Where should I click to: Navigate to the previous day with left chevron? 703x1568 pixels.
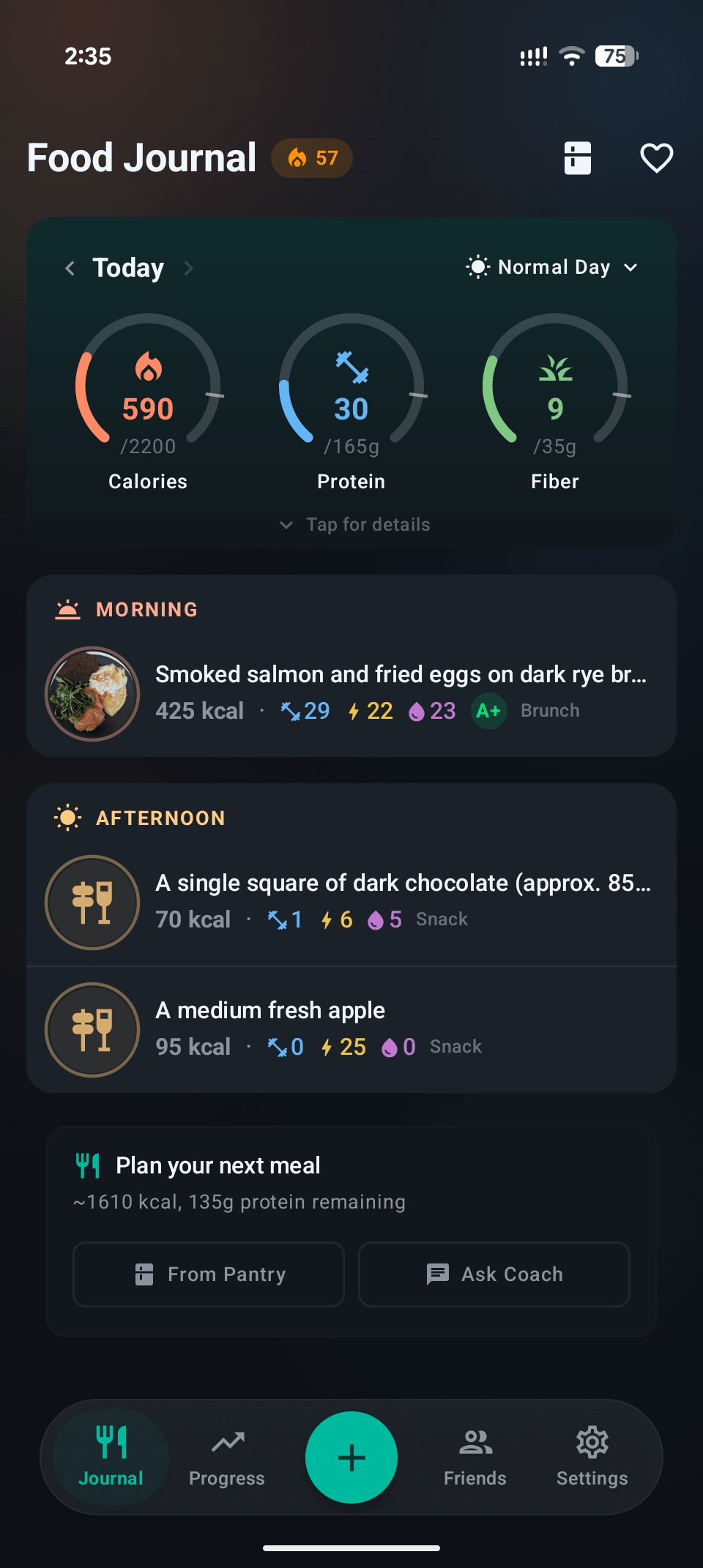click(x=70, y=268)
